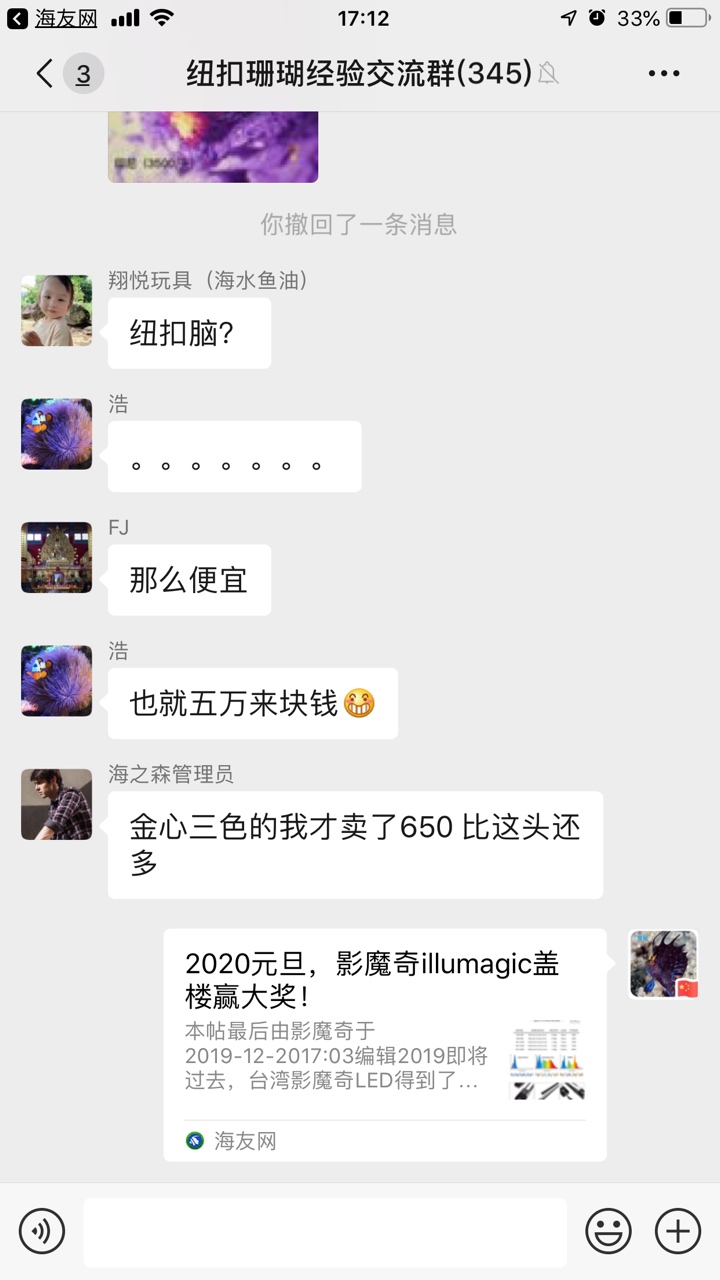This screenshot has width=720, height=1280.
Task: Tap the message text field
Action: (325, 1231)
